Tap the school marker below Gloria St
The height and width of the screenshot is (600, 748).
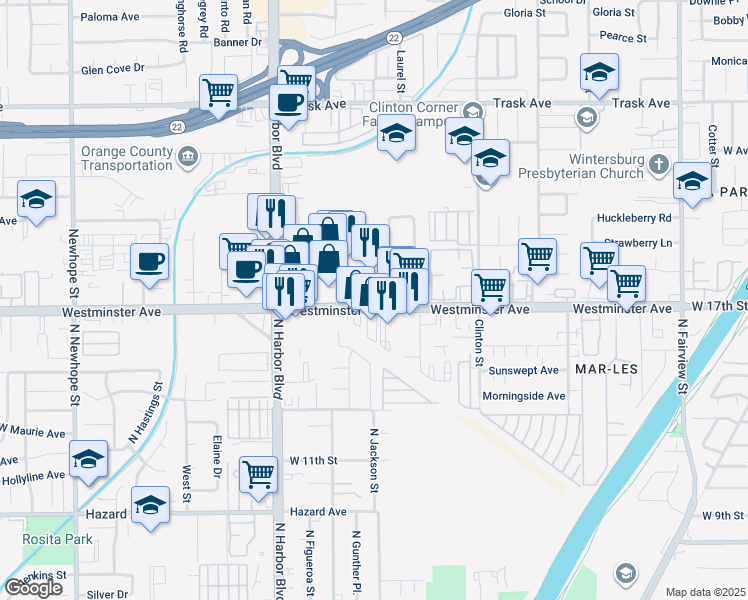tap(599, 72)
